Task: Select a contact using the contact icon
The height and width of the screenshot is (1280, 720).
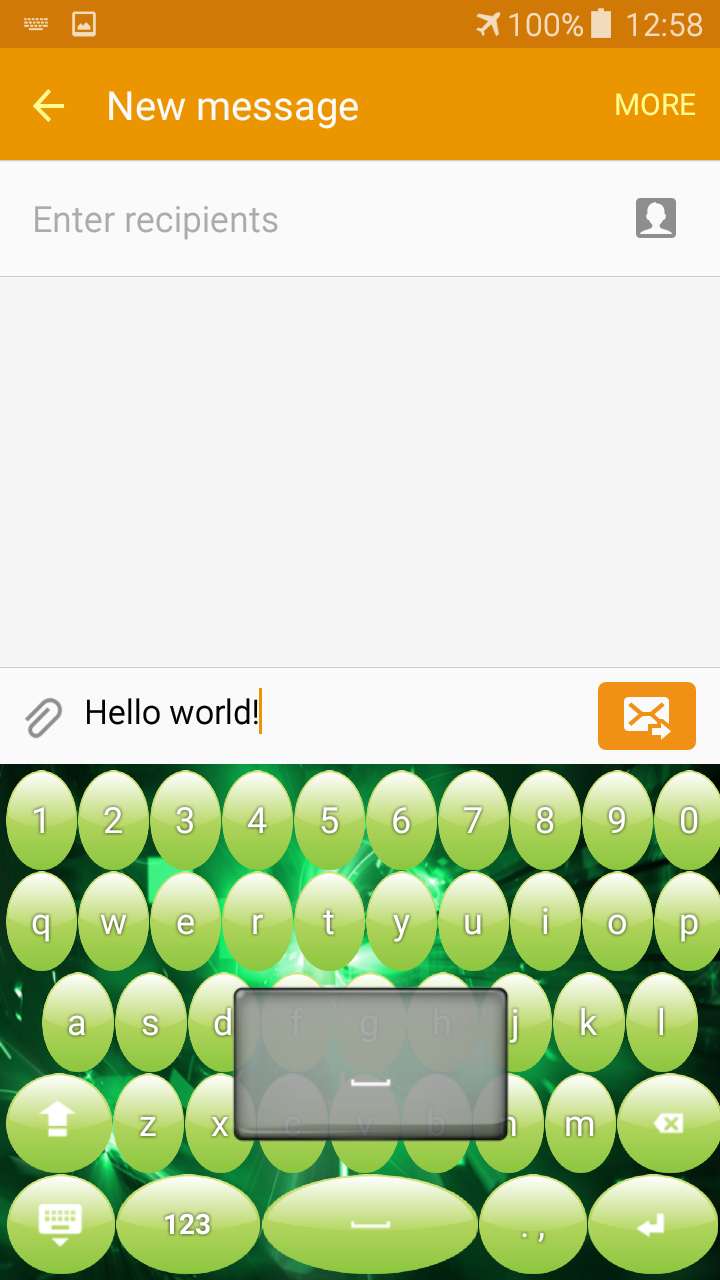Action: click(x=656, y=218)
